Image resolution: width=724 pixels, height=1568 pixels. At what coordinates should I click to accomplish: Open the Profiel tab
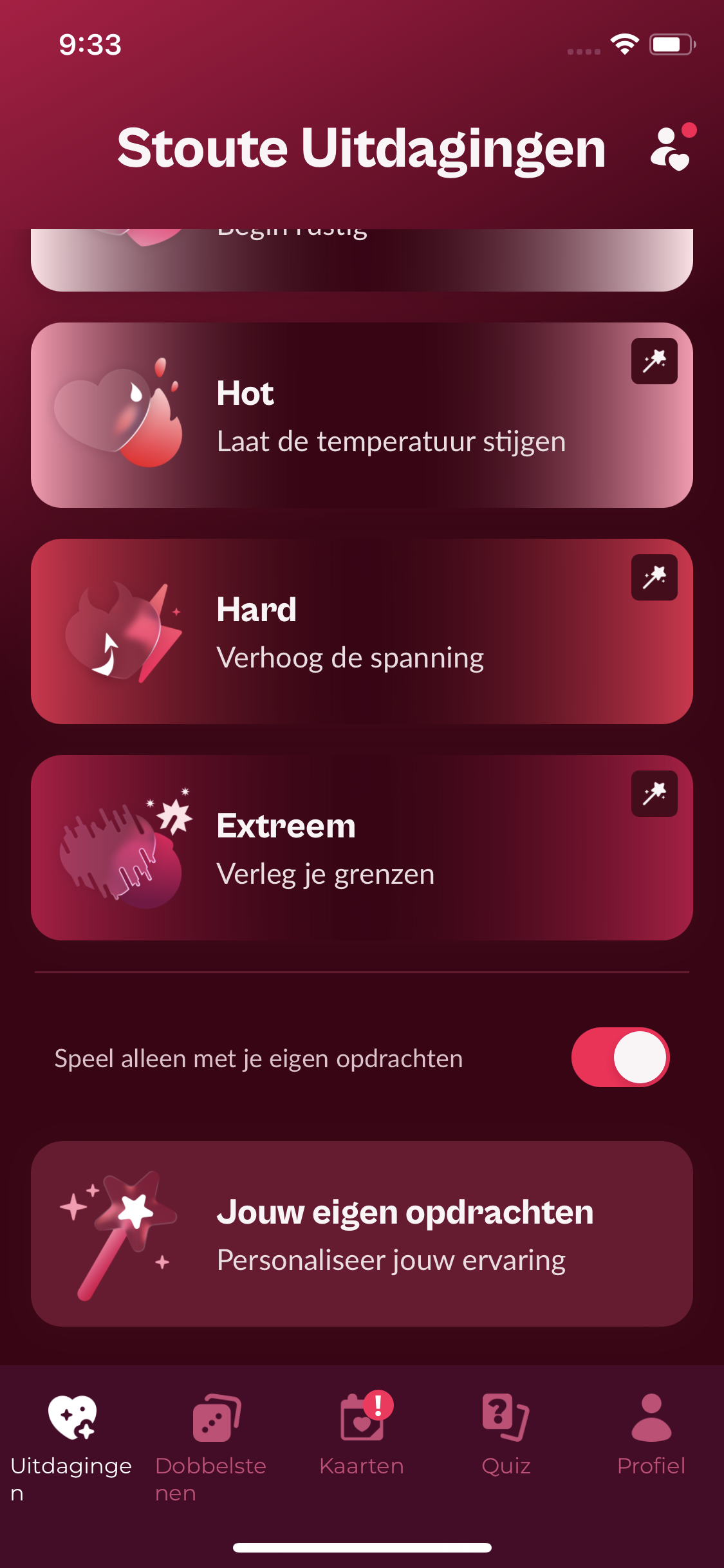tap(651, 1434)
